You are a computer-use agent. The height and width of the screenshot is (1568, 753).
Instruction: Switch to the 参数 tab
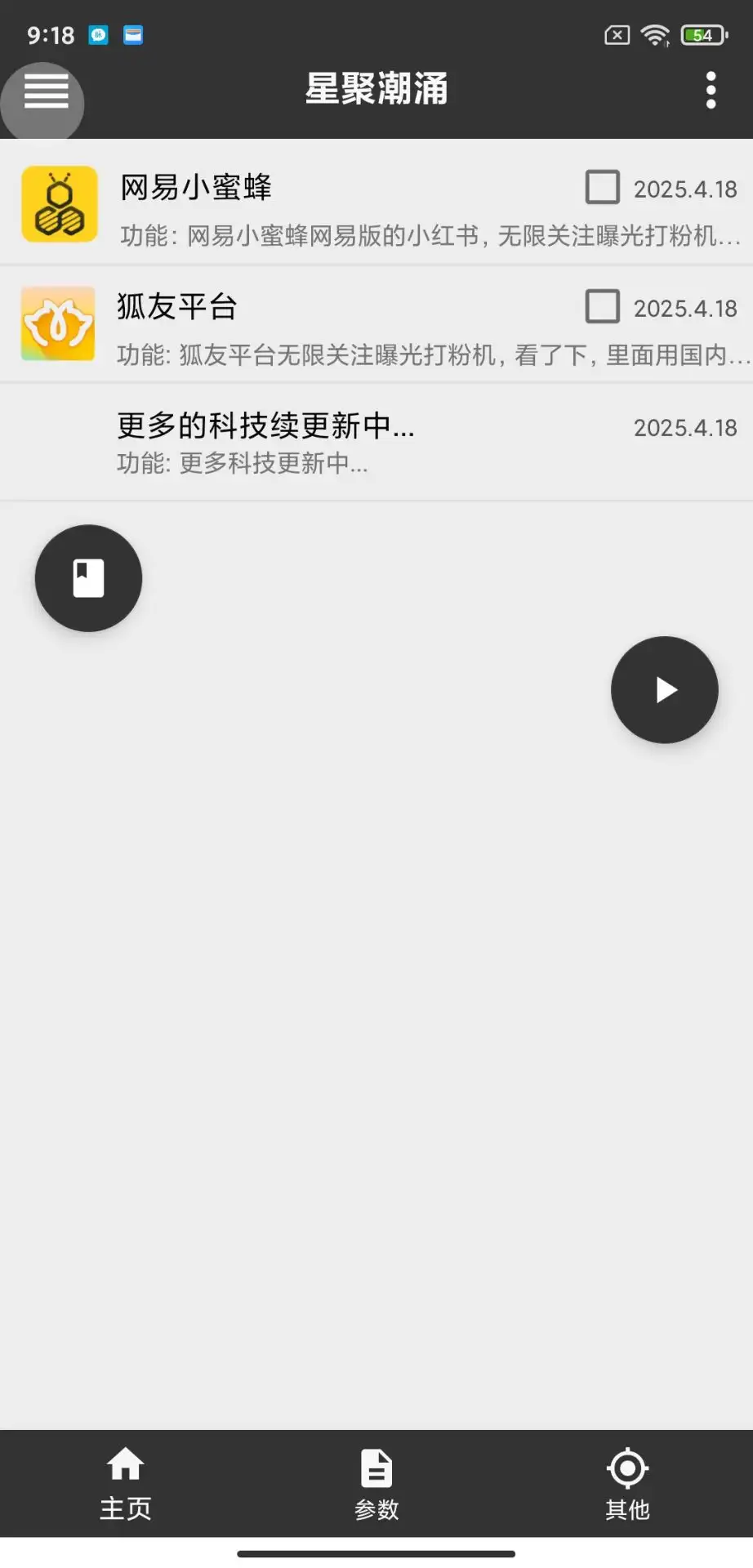pos(376,1484)
